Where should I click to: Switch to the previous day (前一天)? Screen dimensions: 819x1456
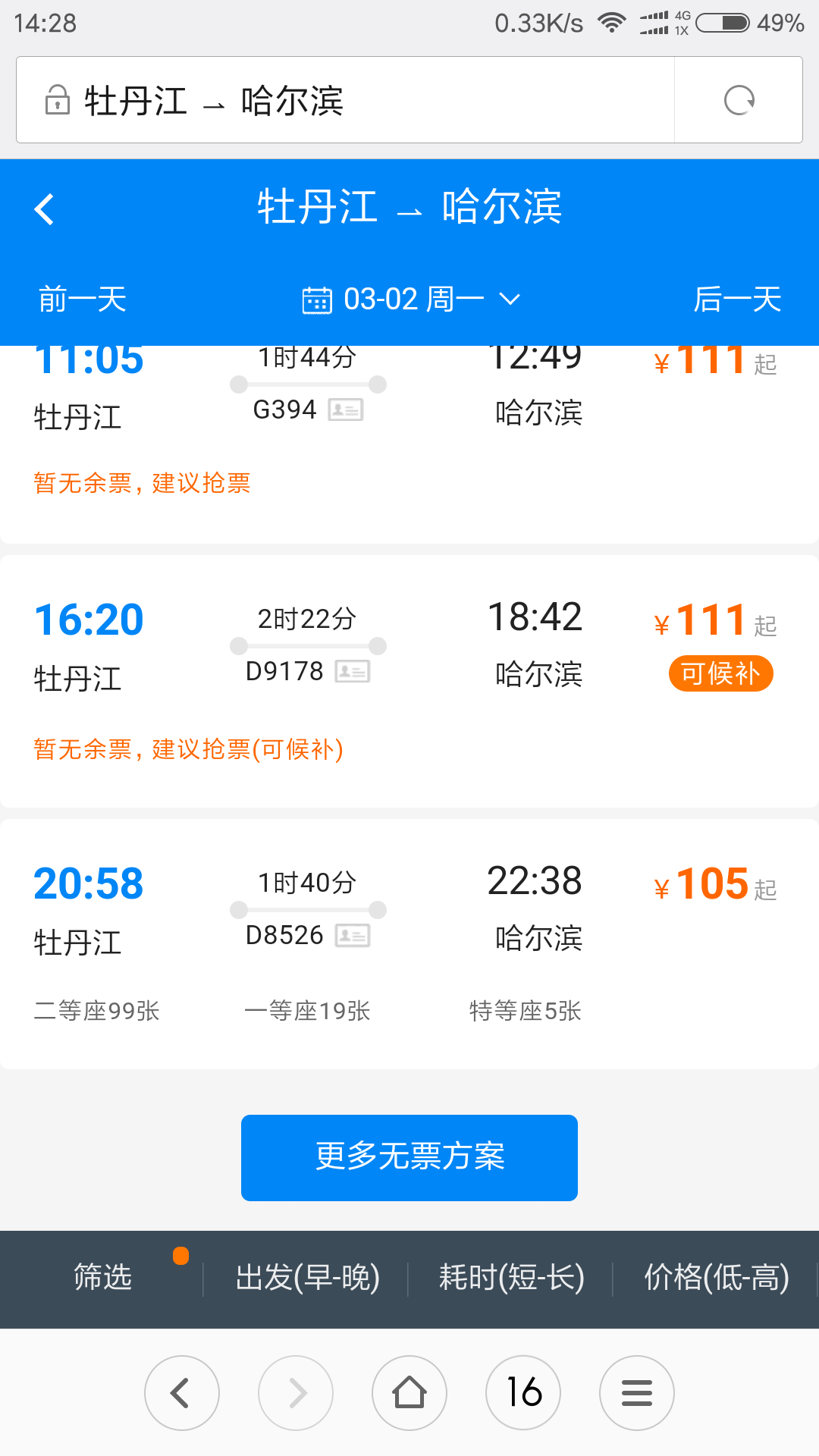[83, 299]
